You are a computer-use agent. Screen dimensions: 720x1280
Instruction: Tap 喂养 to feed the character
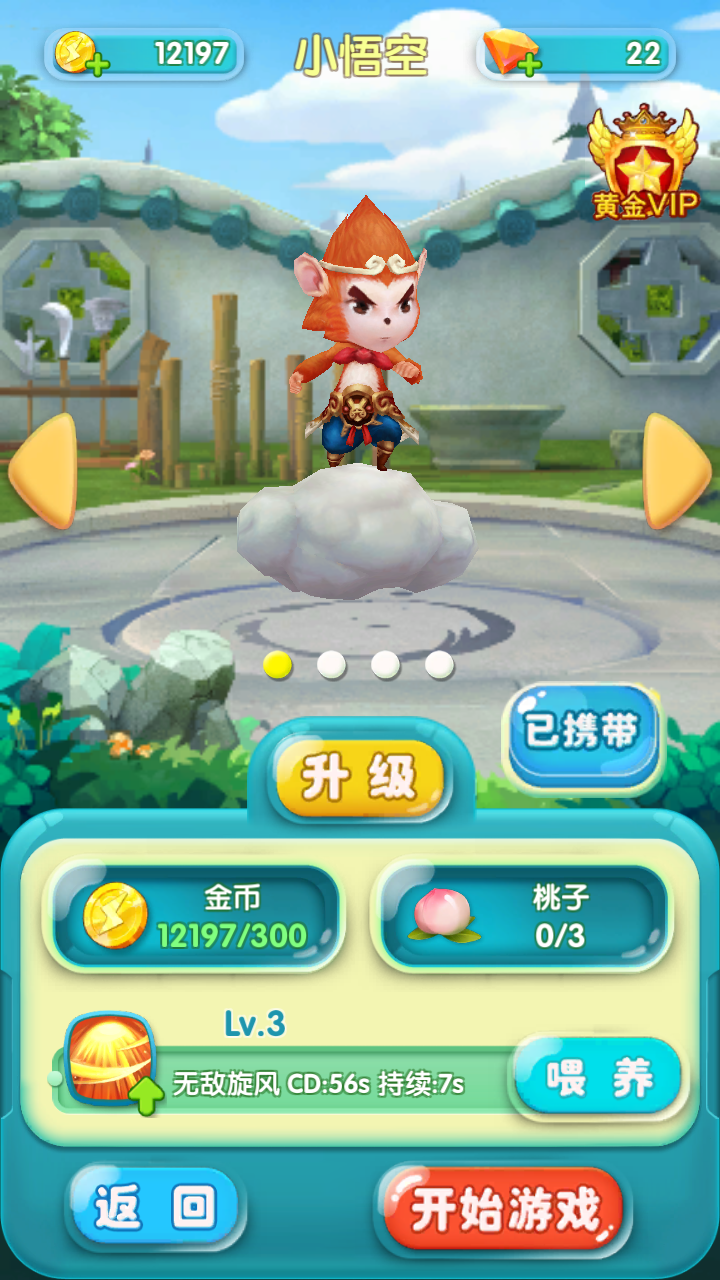click(598, 1078)
